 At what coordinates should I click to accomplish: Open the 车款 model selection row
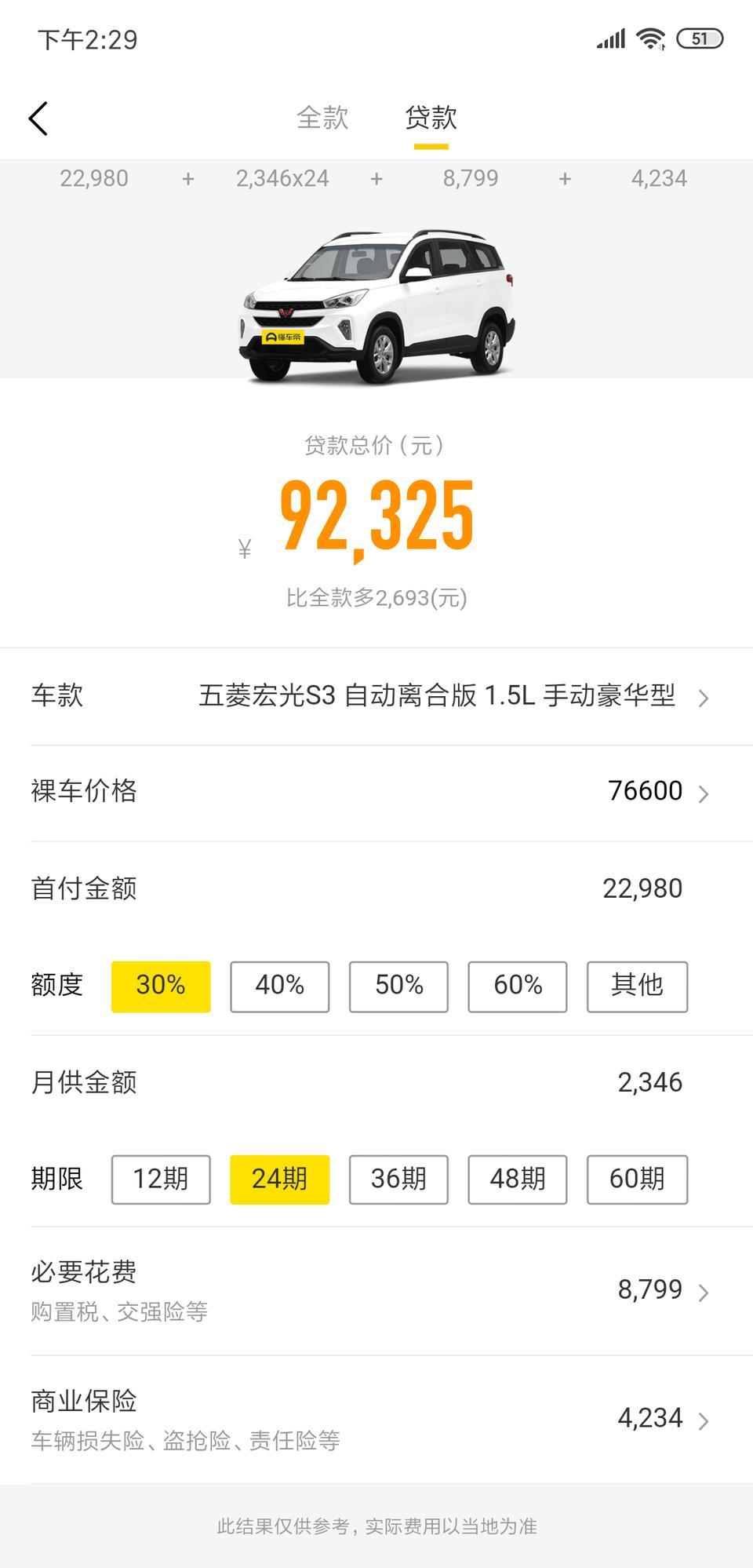pos(376,696)
